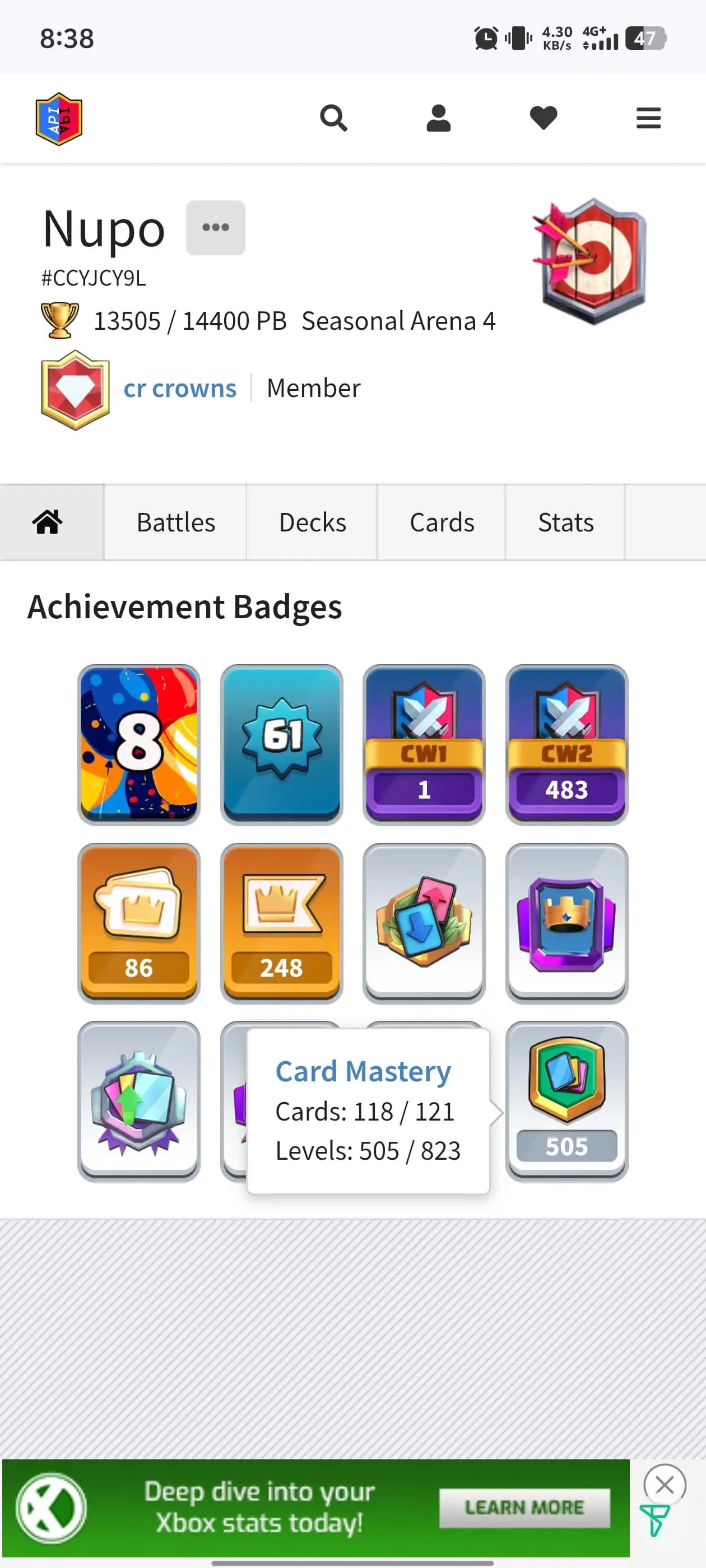
Task: Tap the level 61 badge
Action: 281,744
